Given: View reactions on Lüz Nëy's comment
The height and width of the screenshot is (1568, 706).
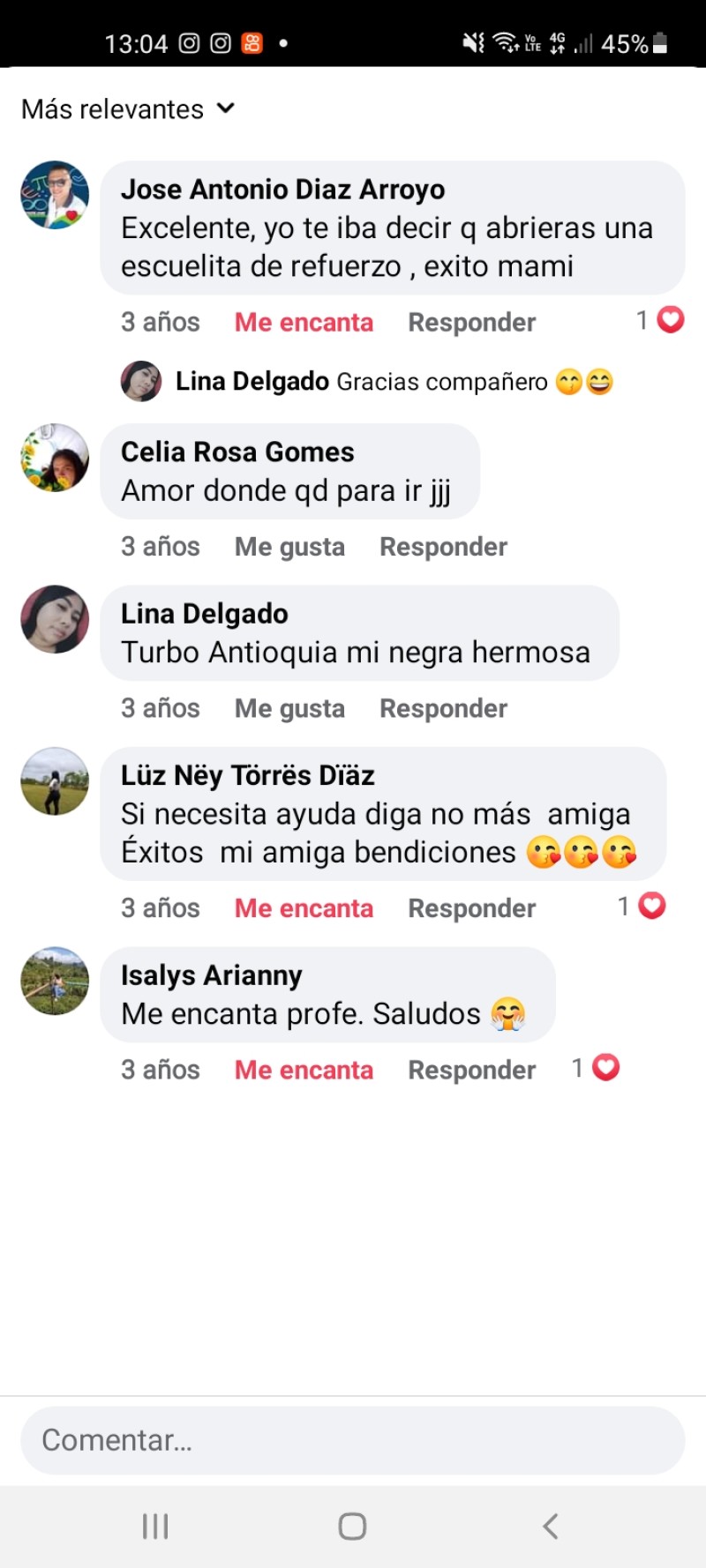Looking at the screenshot, I should pyautogui.click(x=642, y=906).
